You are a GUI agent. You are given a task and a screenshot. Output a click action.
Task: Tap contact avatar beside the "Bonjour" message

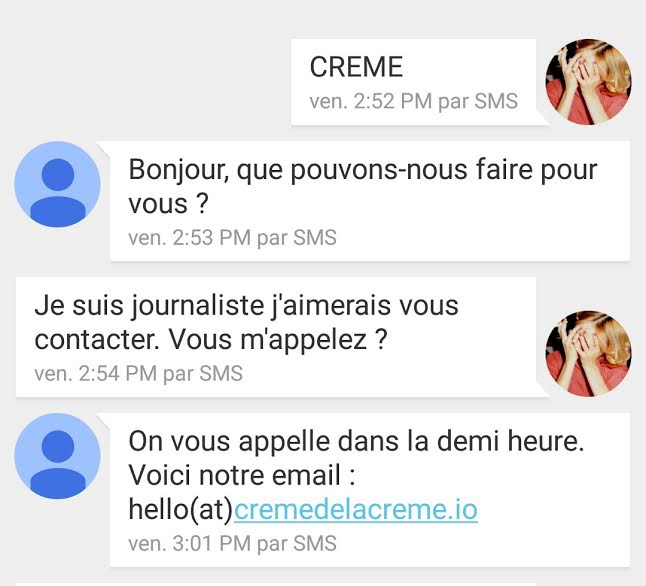click(57, 184)
